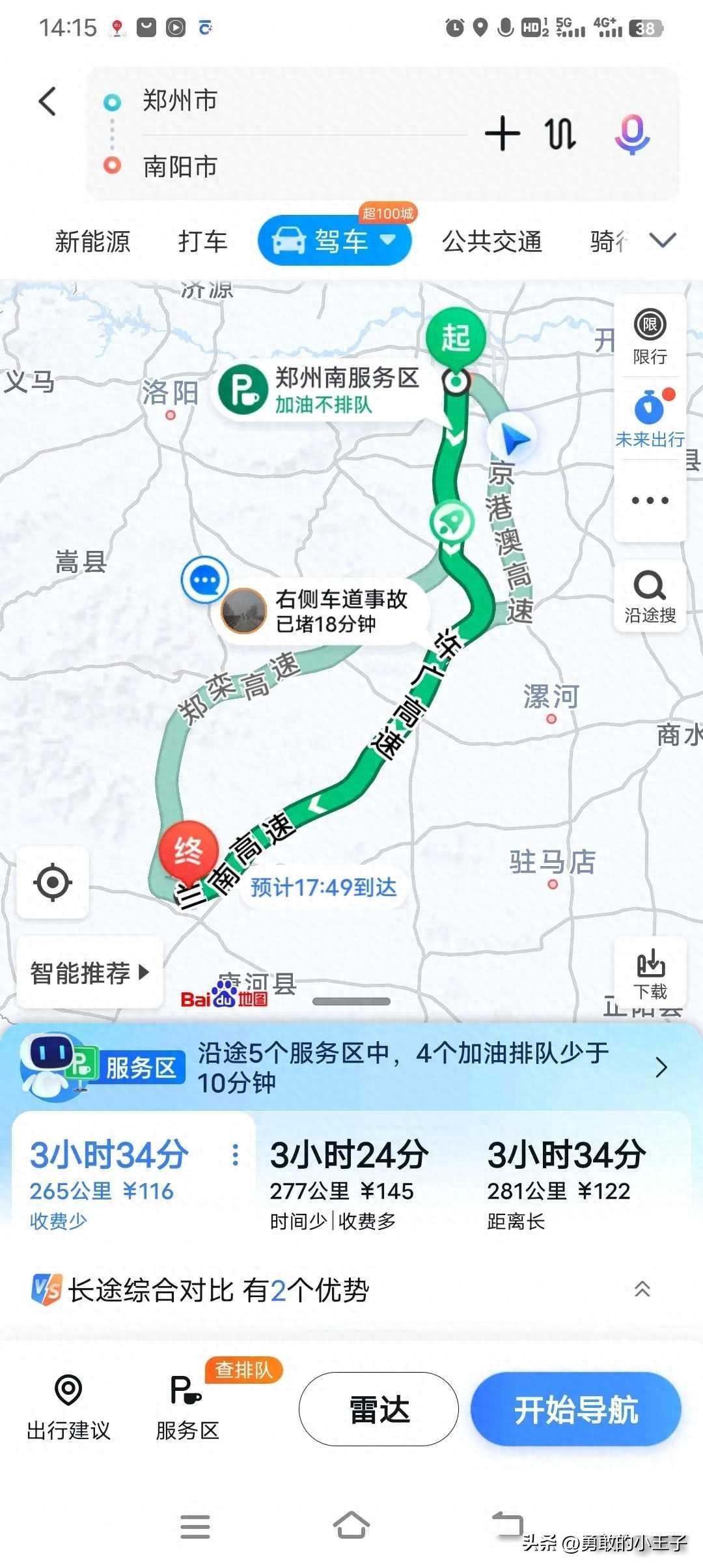Open 限行 traffic restriction info
The width and height of the screenshot is (703, 1568).
[650, 337]
